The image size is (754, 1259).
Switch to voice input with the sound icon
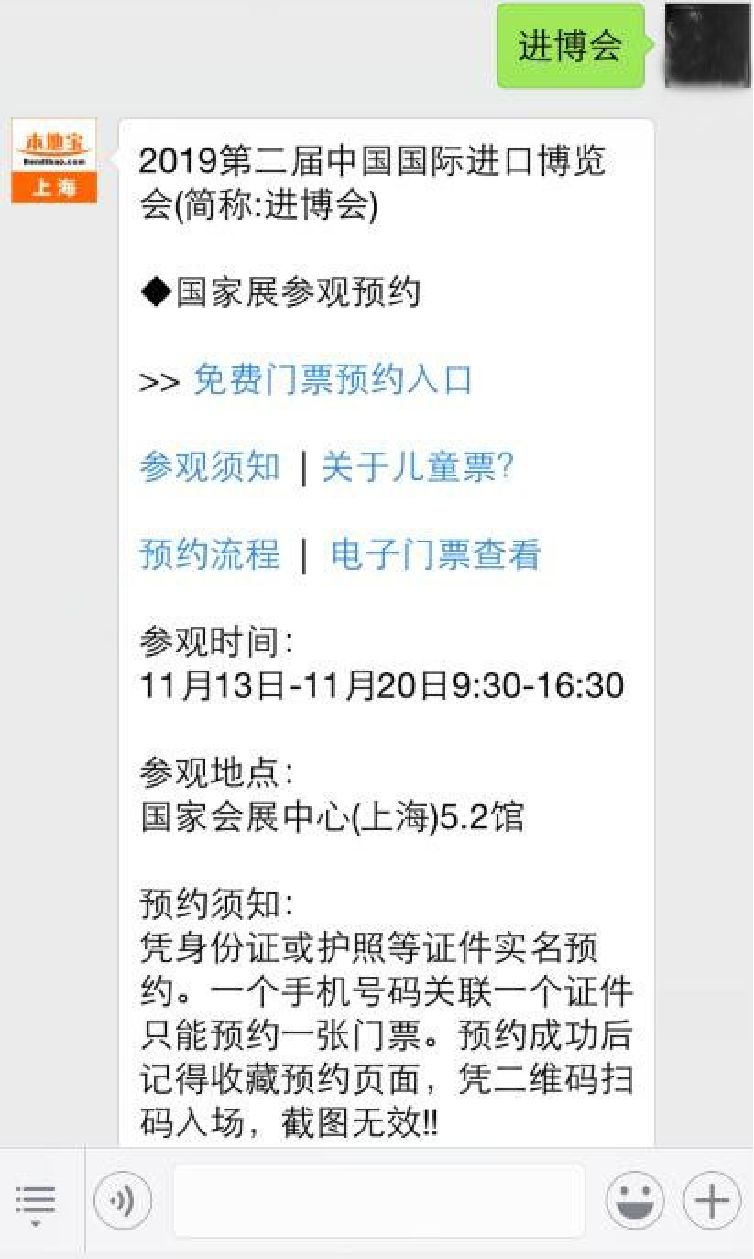coord(124,1202)
